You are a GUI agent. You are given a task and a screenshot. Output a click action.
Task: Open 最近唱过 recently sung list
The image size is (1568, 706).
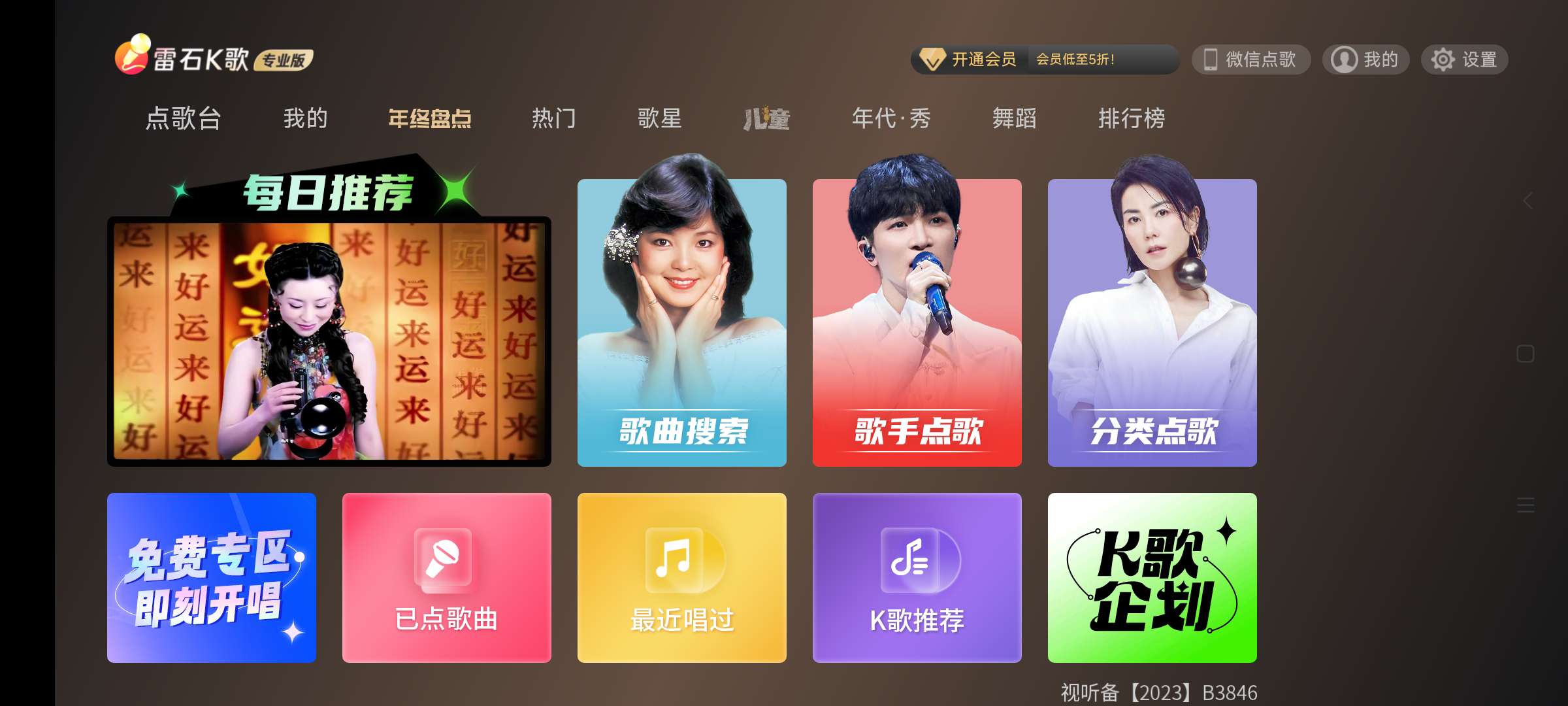point(682,578)
